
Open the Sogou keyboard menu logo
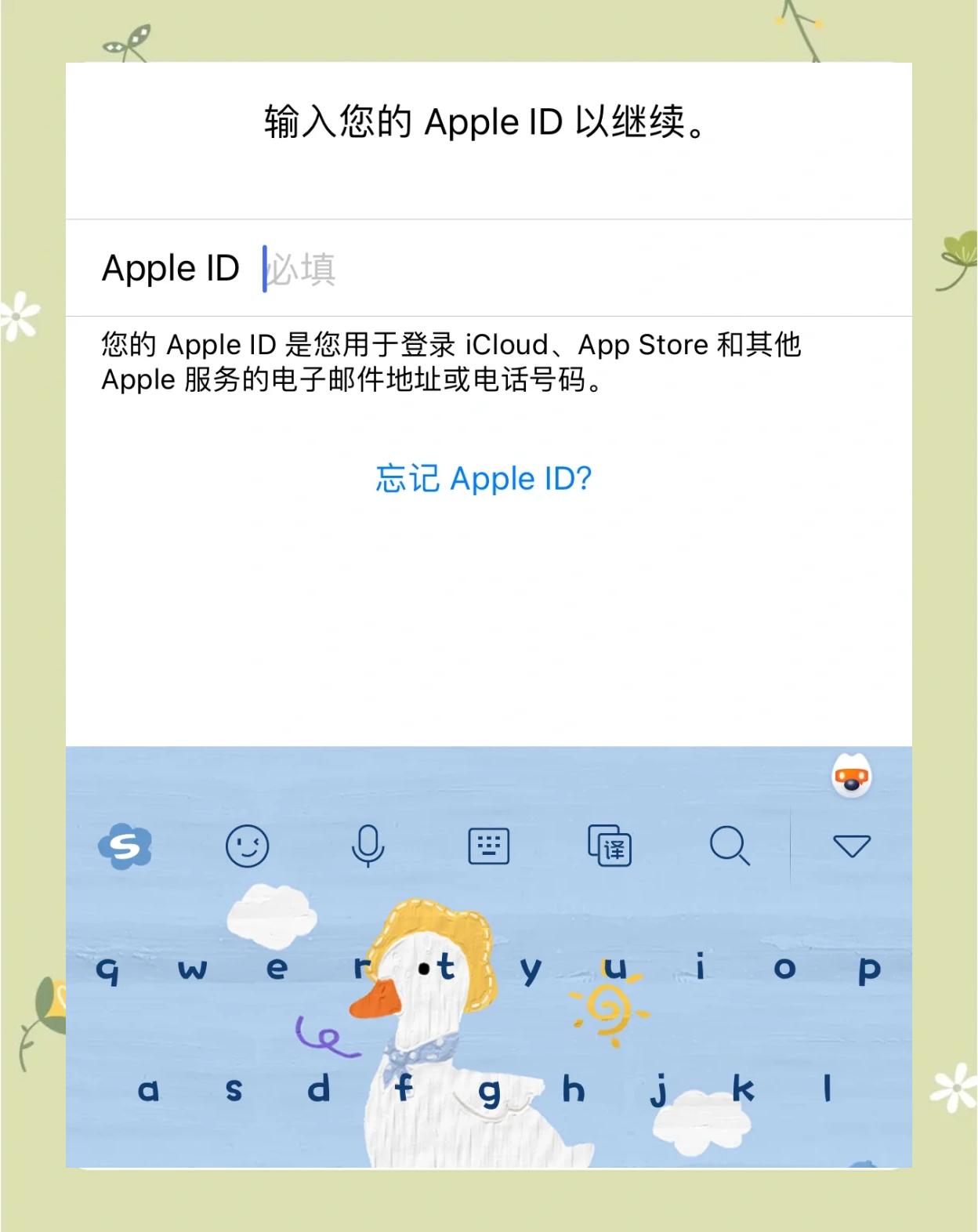[125, 846]
